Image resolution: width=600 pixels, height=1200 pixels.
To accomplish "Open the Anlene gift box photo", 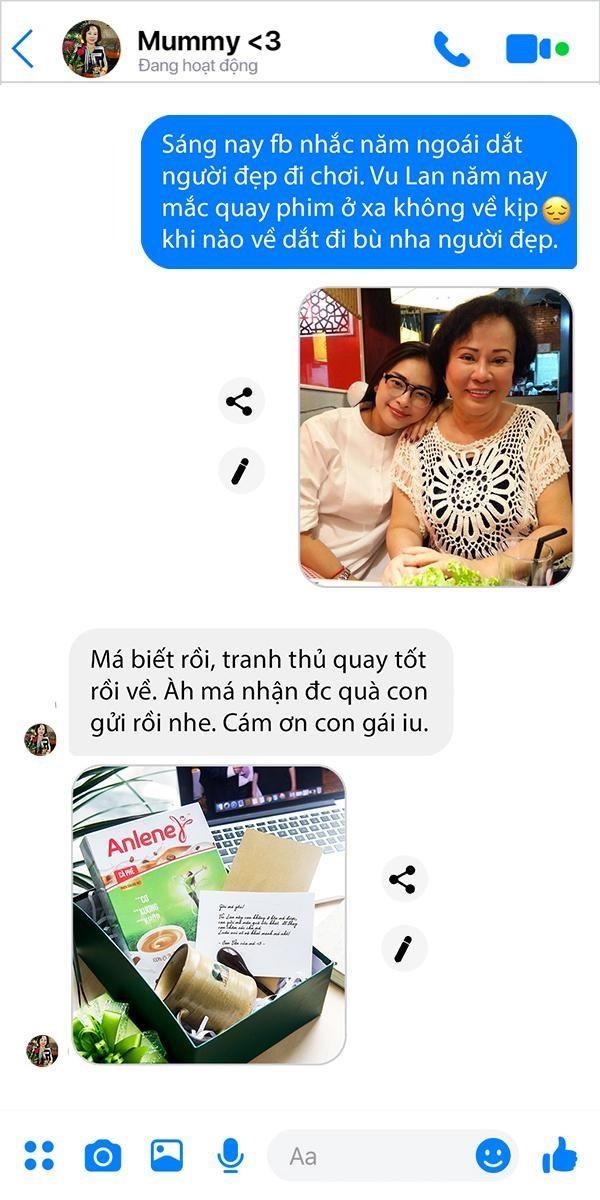I will pos(209,914).
